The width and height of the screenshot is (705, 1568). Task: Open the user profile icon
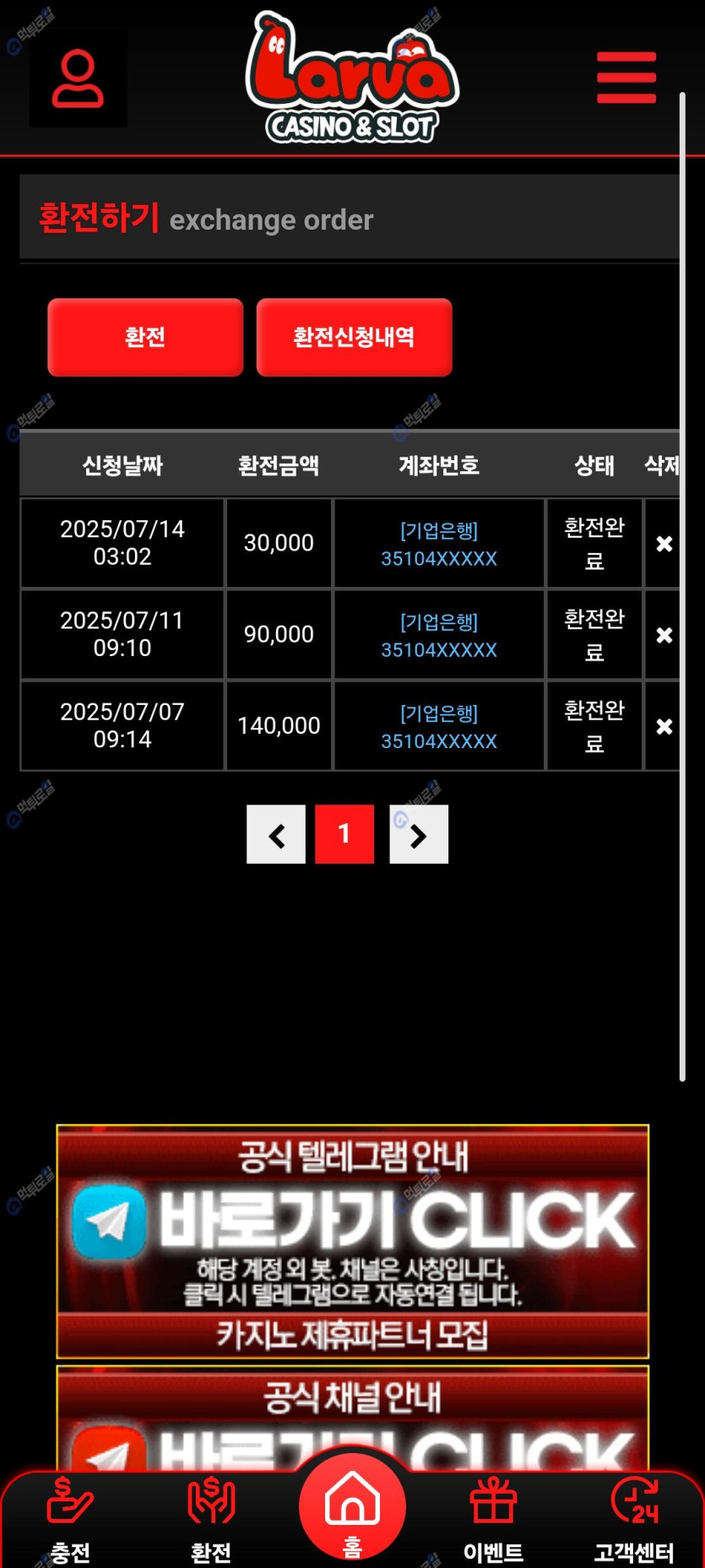[x=78, y=79]
